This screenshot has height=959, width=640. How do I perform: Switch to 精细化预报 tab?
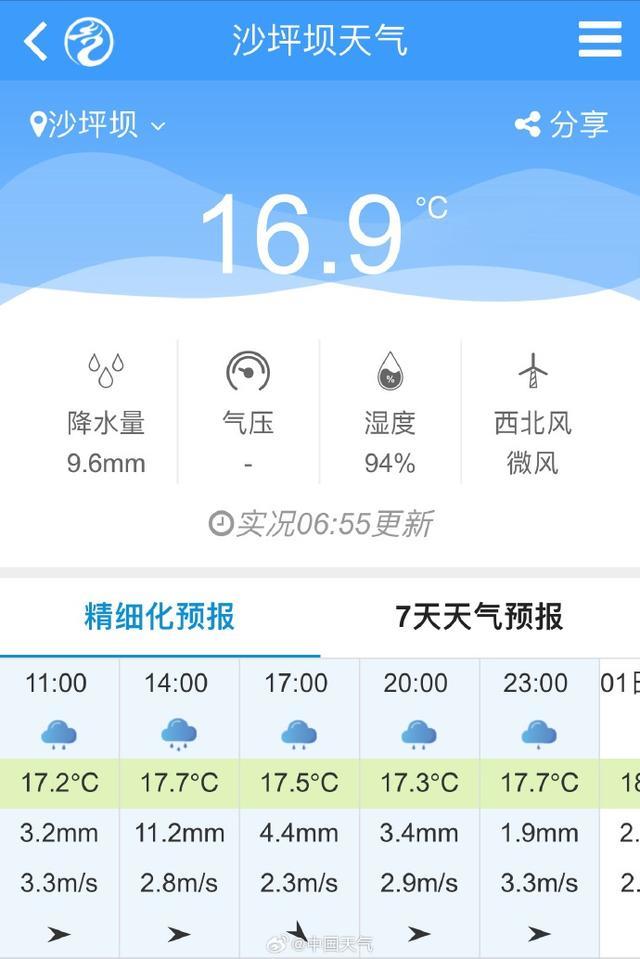point(160,616)
